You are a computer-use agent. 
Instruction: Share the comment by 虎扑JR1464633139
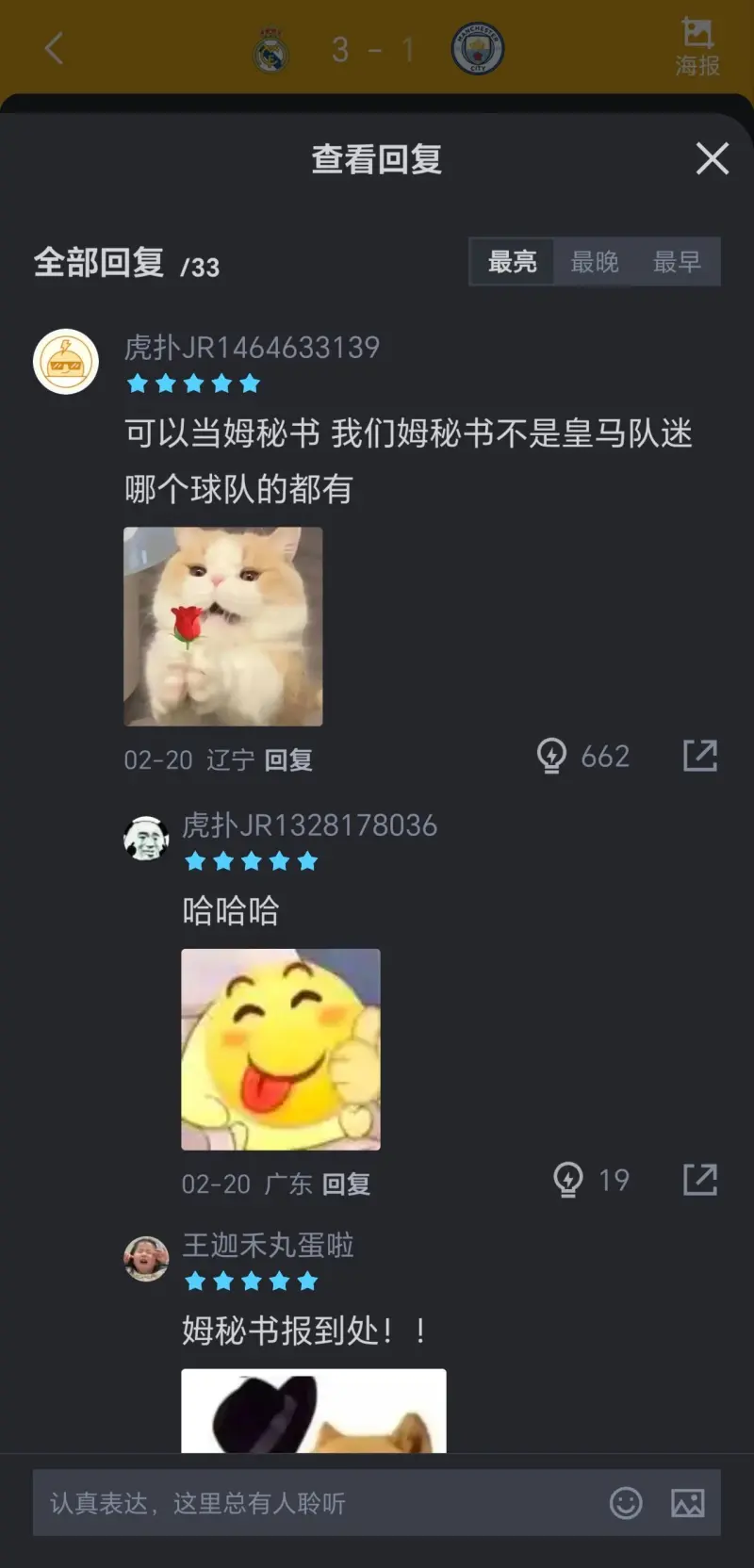pos(699,756)
